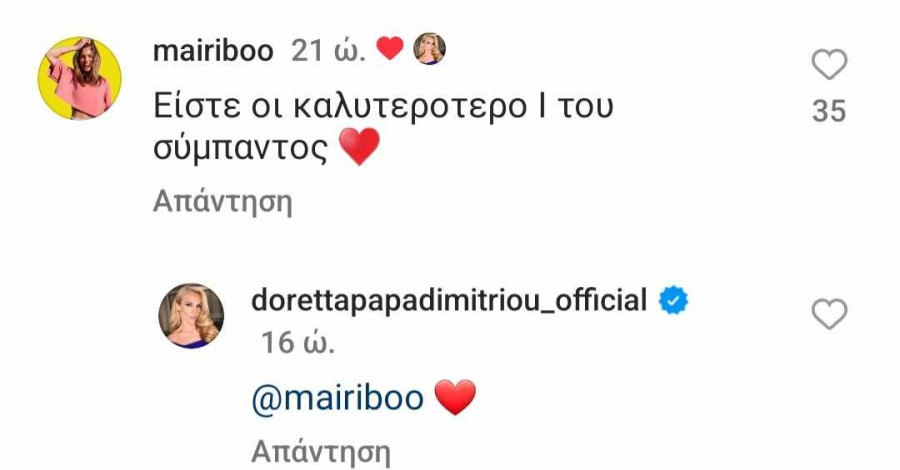Open dorettapapadimitriou_official's profile picture

191,316
